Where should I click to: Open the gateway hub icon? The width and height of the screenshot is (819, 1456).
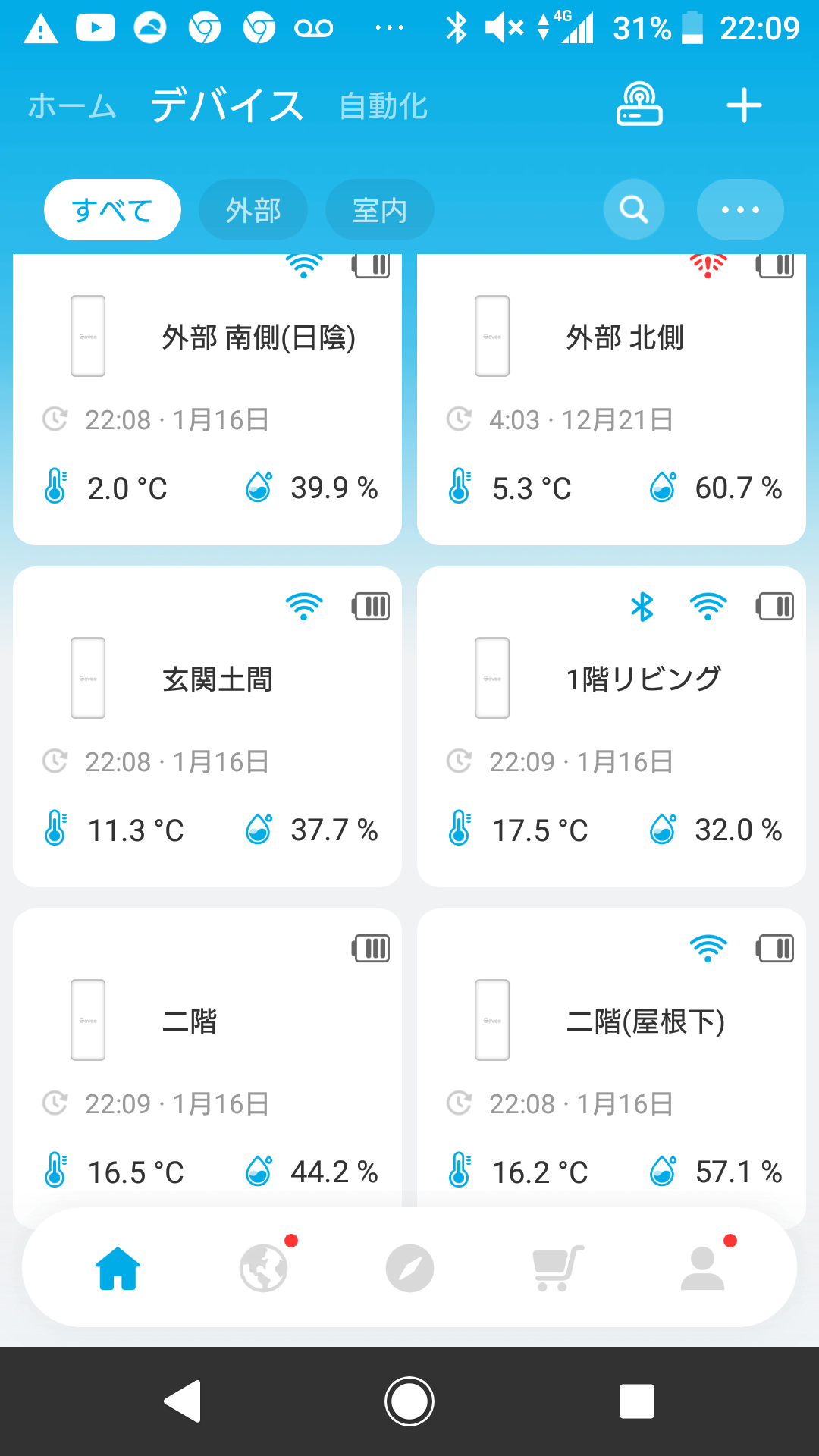[639, 105]
